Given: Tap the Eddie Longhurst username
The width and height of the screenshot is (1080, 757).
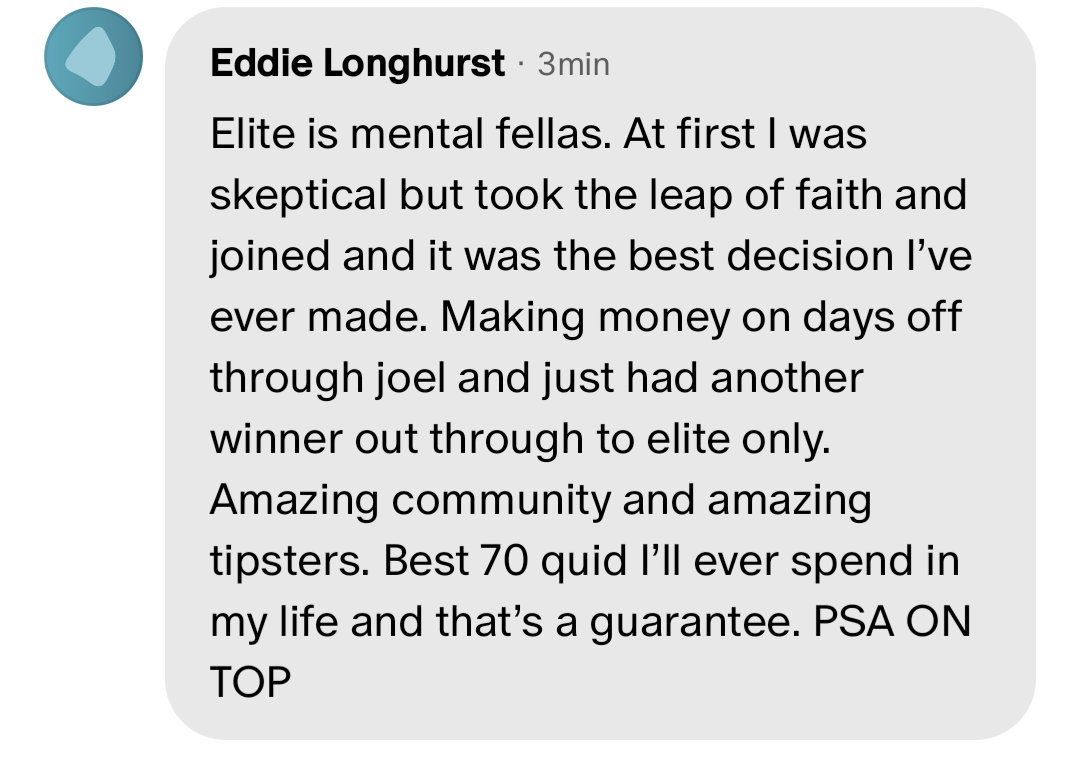Looking at the screenshot, I should click(x=357, y=64).
